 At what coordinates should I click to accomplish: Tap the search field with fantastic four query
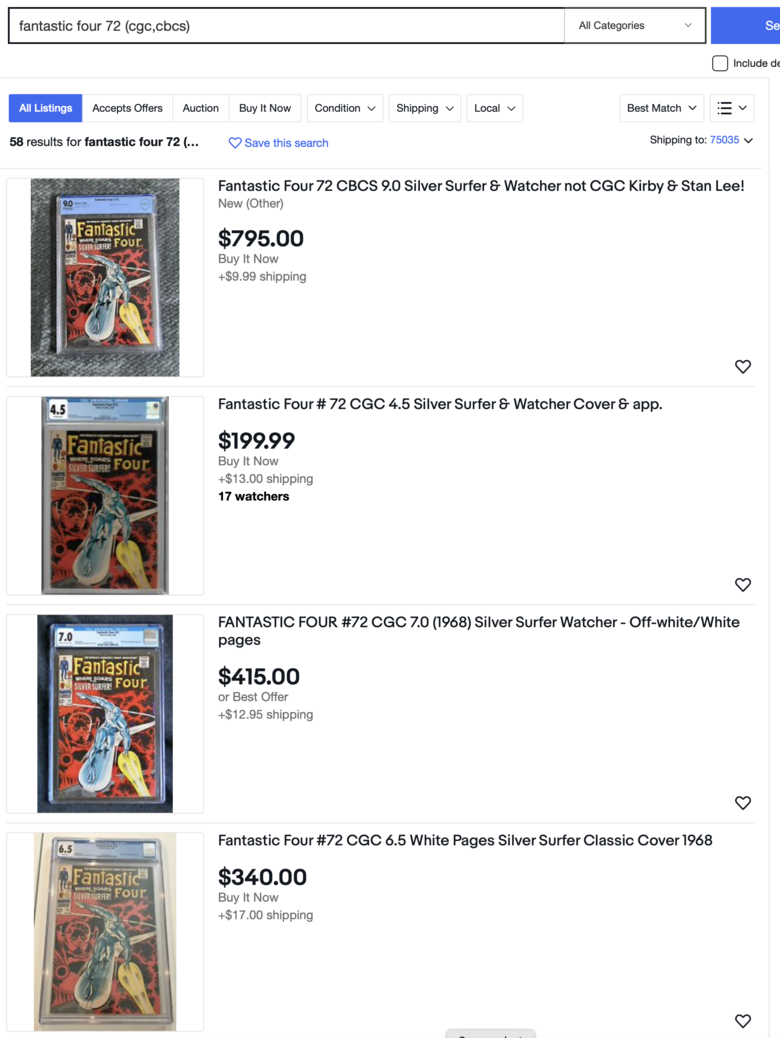click(286, 26)
